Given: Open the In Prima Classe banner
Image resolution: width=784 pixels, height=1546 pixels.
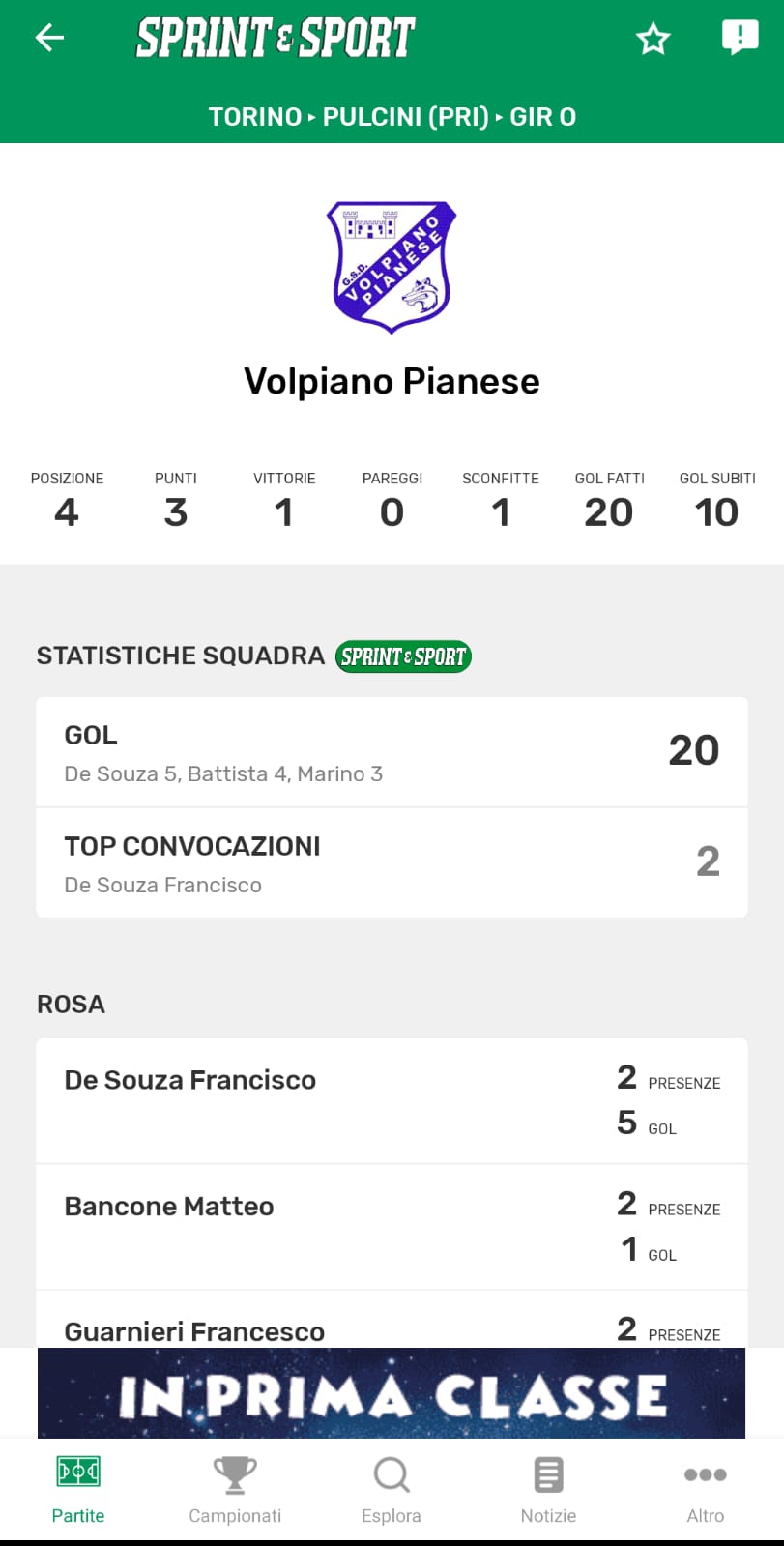Looking at the screenshot, I should [x=392, y=1393].
